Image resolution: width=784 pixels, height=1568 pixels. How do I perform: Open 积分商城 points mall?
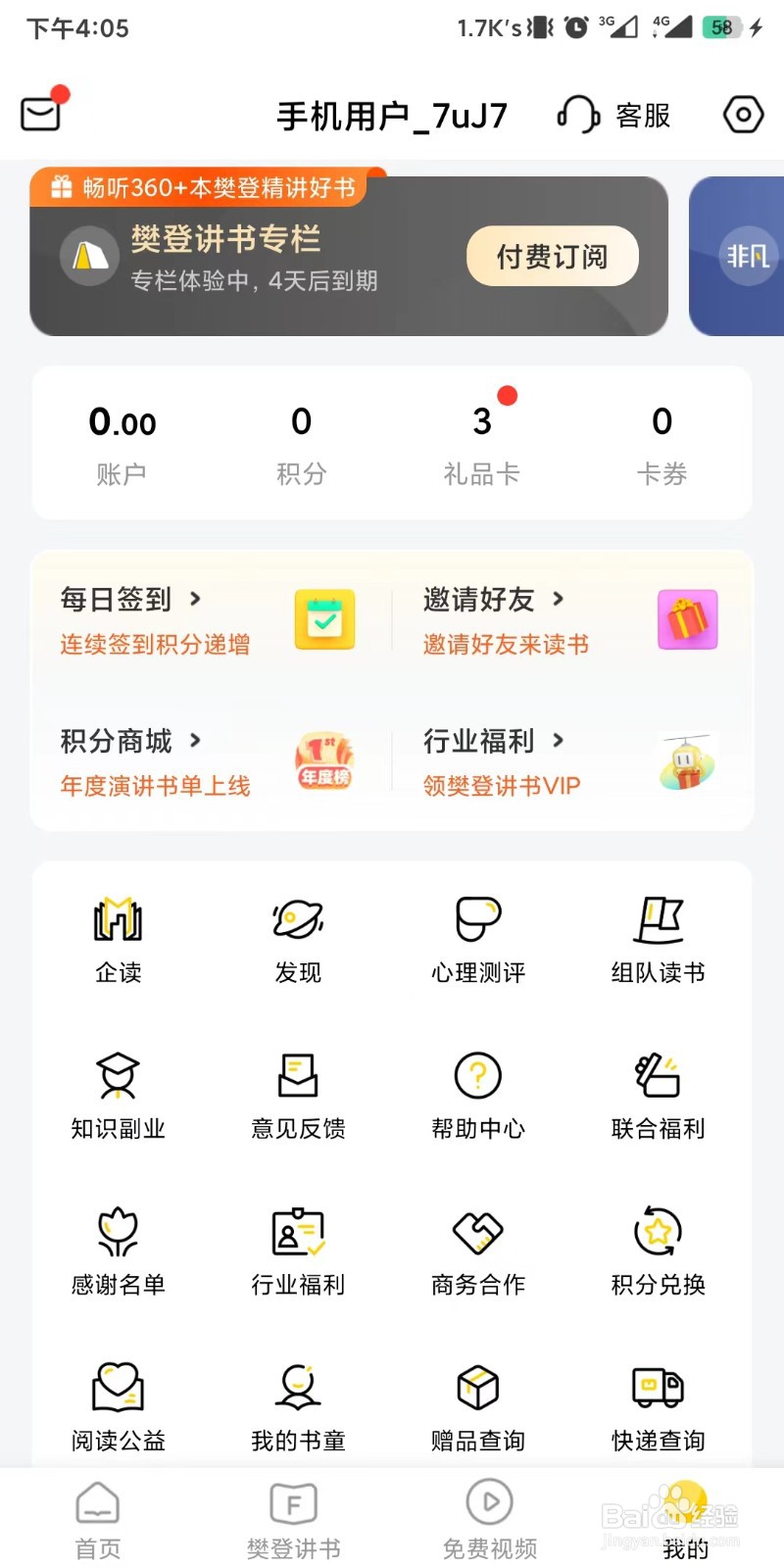[x=207, y=761]
